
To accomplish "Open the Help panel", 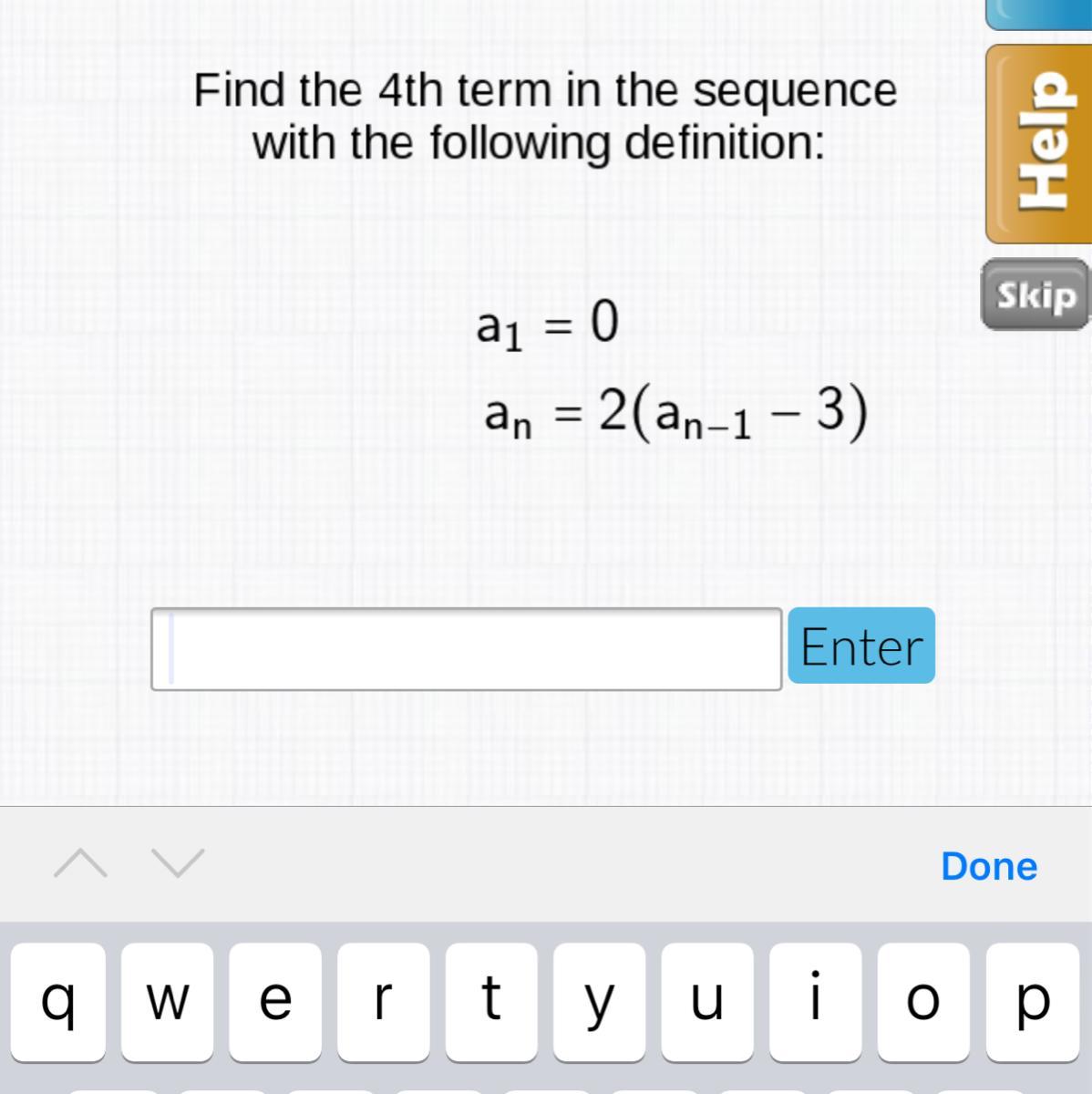I will [1038, 144].
